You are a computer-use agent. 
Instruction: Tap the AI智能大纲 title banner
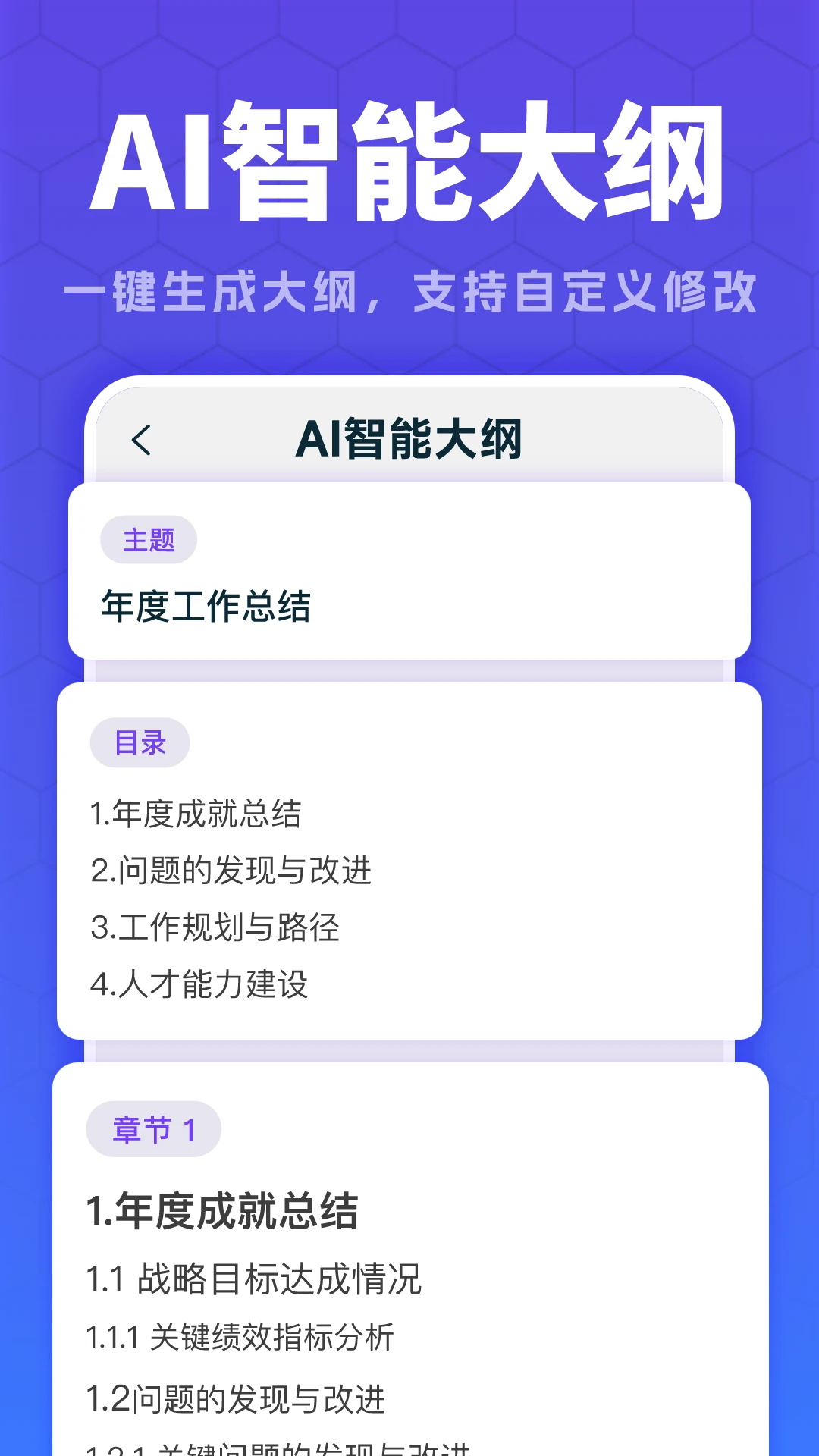409,159
